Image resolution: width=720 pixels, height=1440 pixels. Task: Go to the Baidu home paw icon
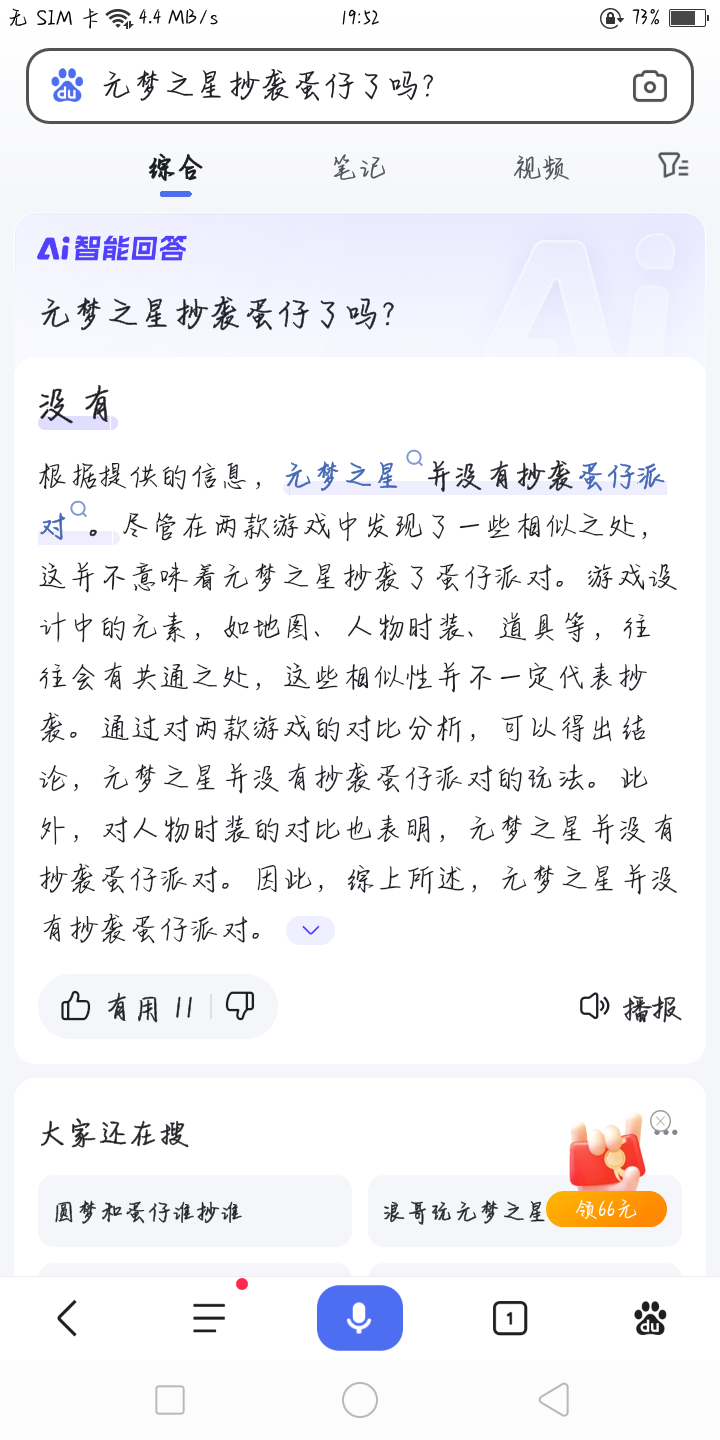pos(651,1318)
